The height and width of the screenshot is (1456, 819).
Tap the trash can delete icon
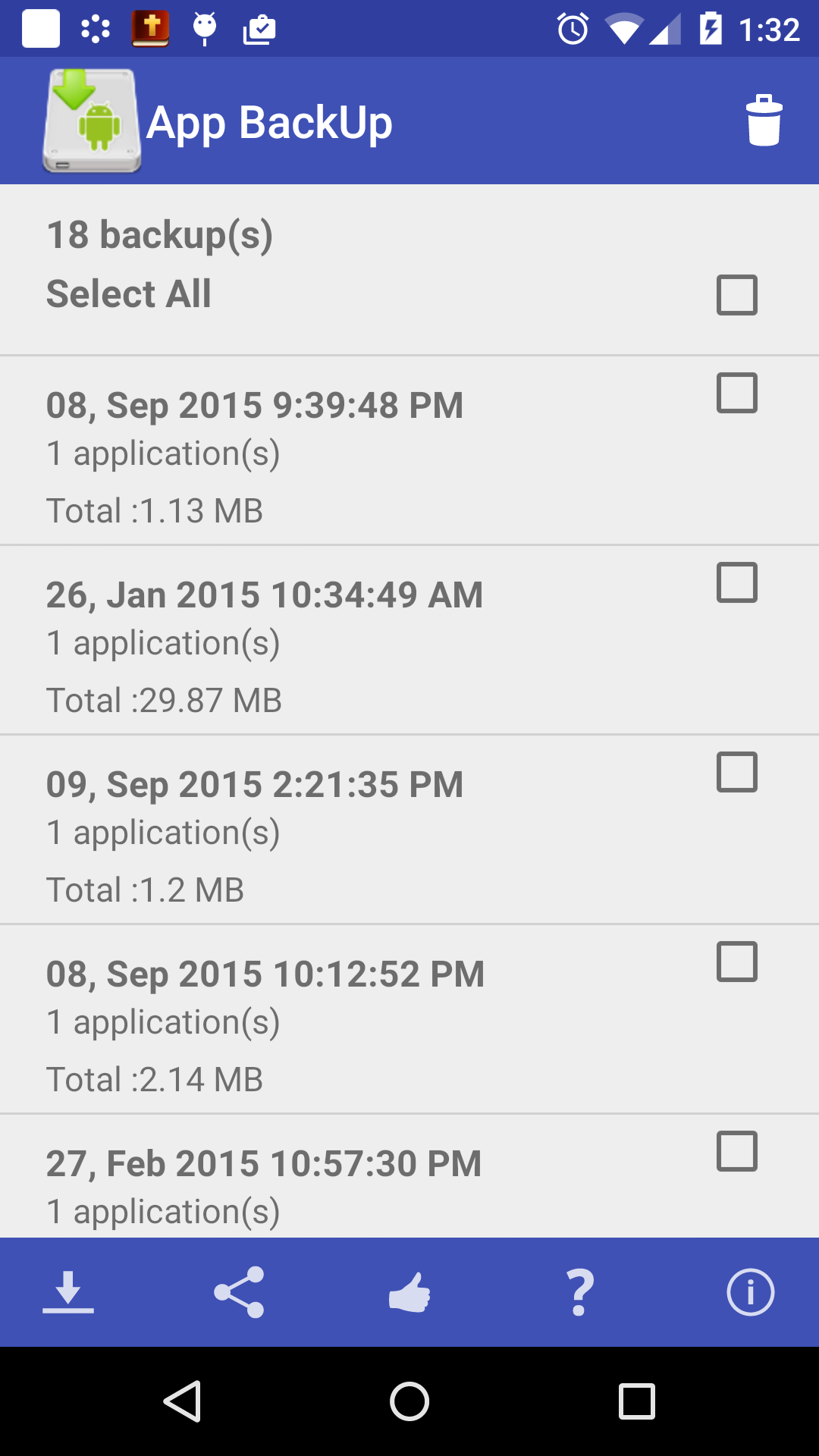tap(764, 121)
